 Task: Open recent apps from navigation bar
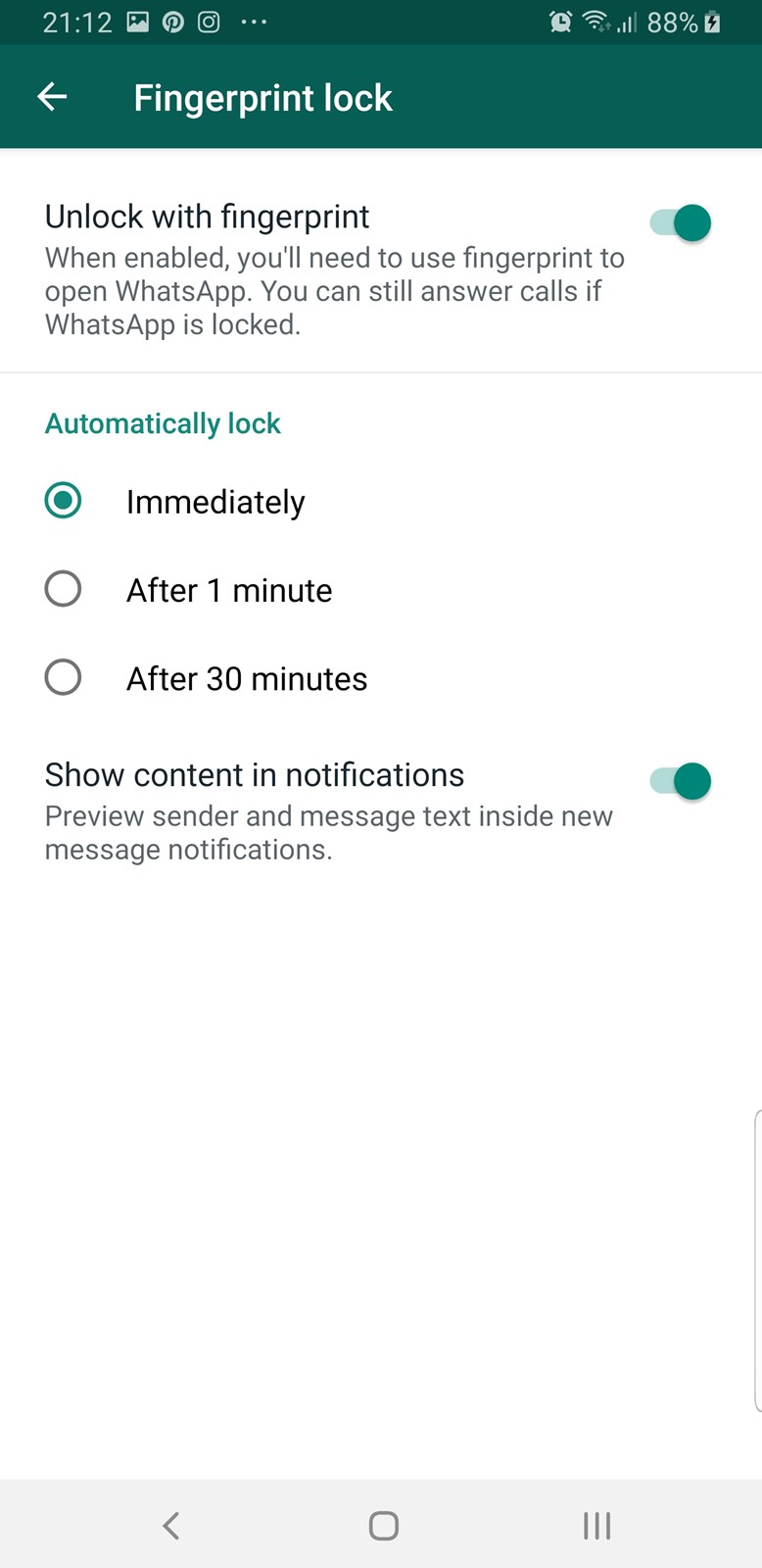point(596,1525)
